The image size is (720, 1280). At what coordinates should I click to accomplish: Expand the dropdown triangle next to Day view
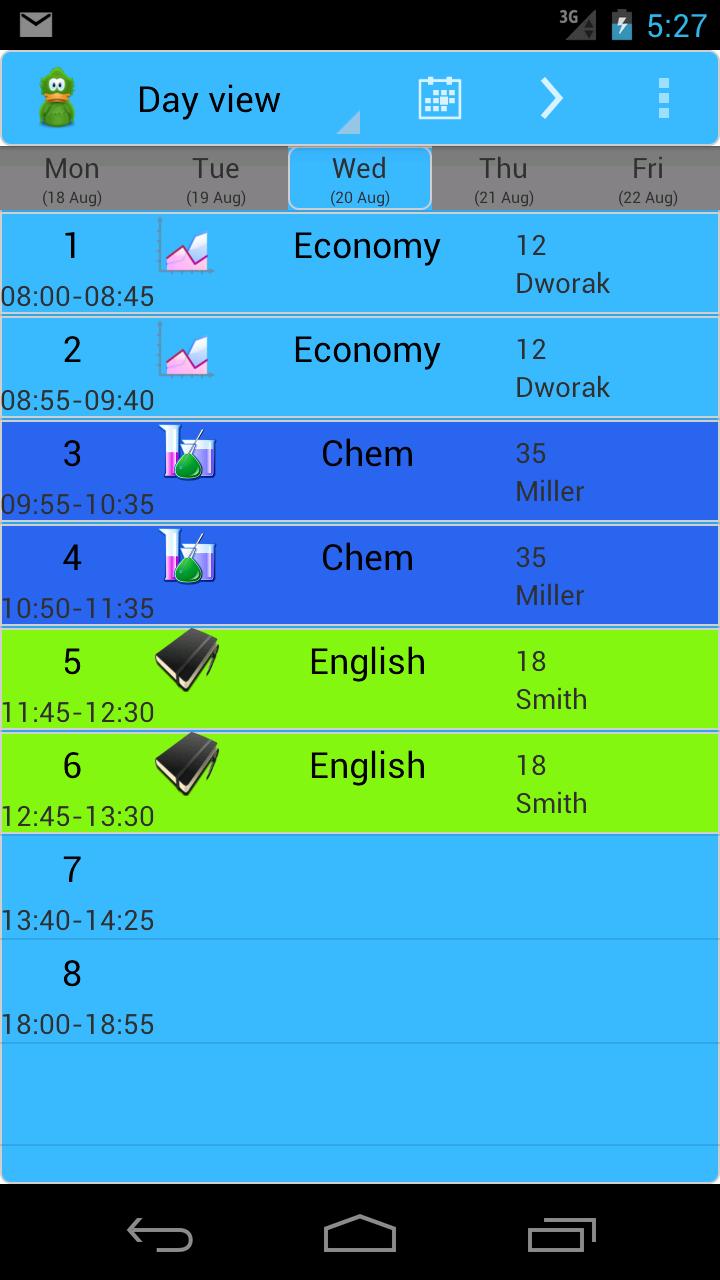347,122
